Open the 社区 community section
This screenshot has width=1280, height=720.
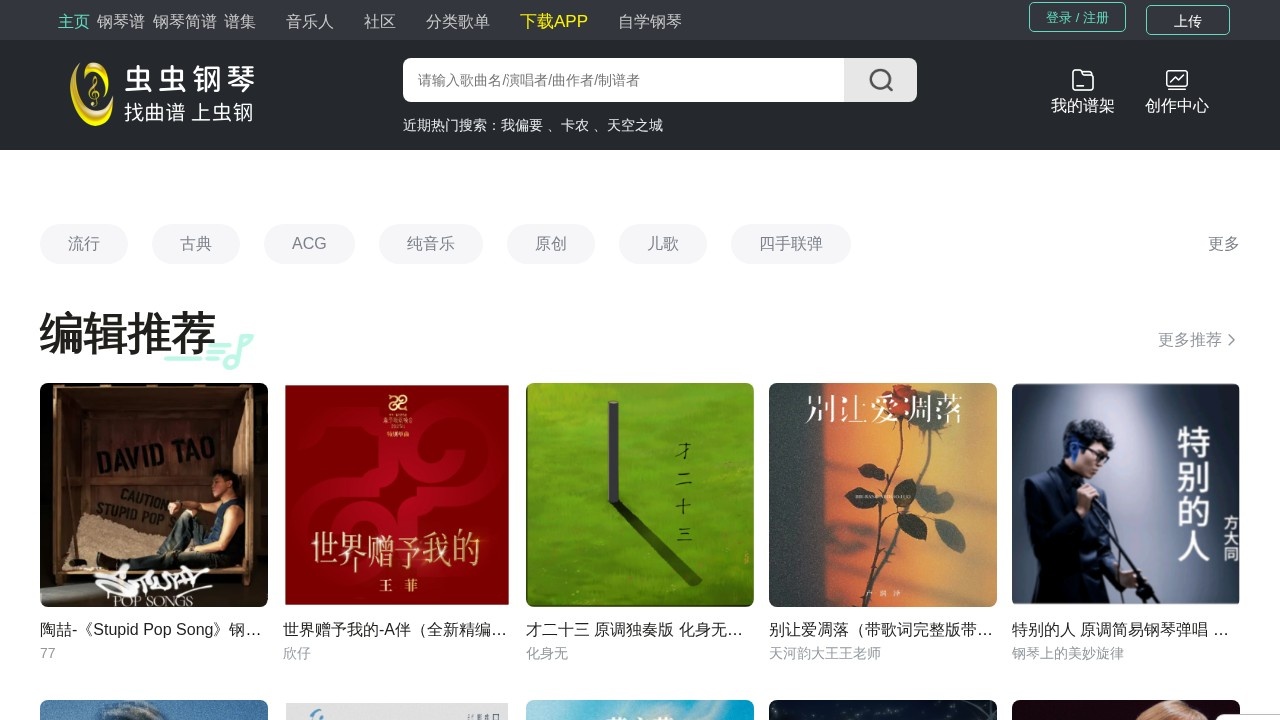380,21
